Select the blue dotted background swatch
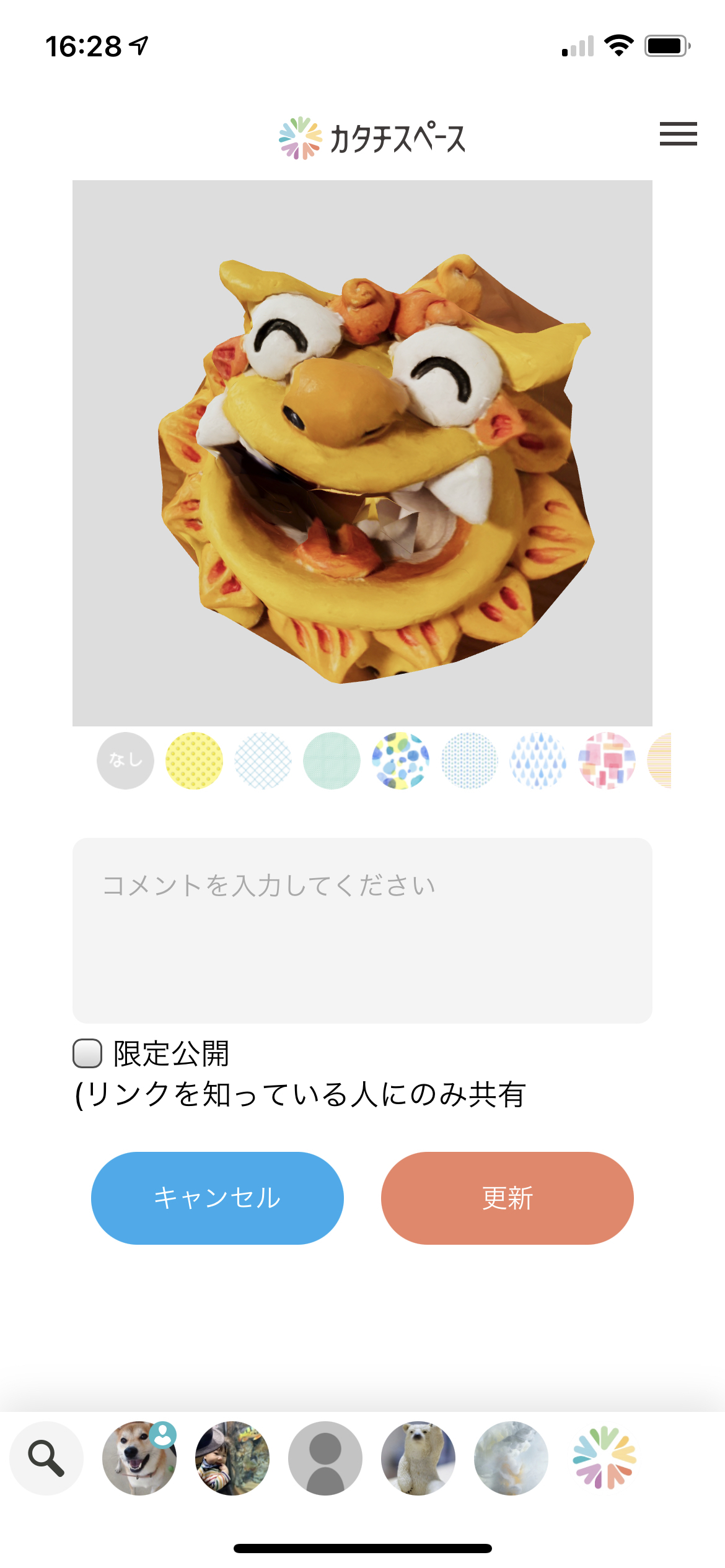The height and width of the screenshot is (1568, 725). coord(469,760)
